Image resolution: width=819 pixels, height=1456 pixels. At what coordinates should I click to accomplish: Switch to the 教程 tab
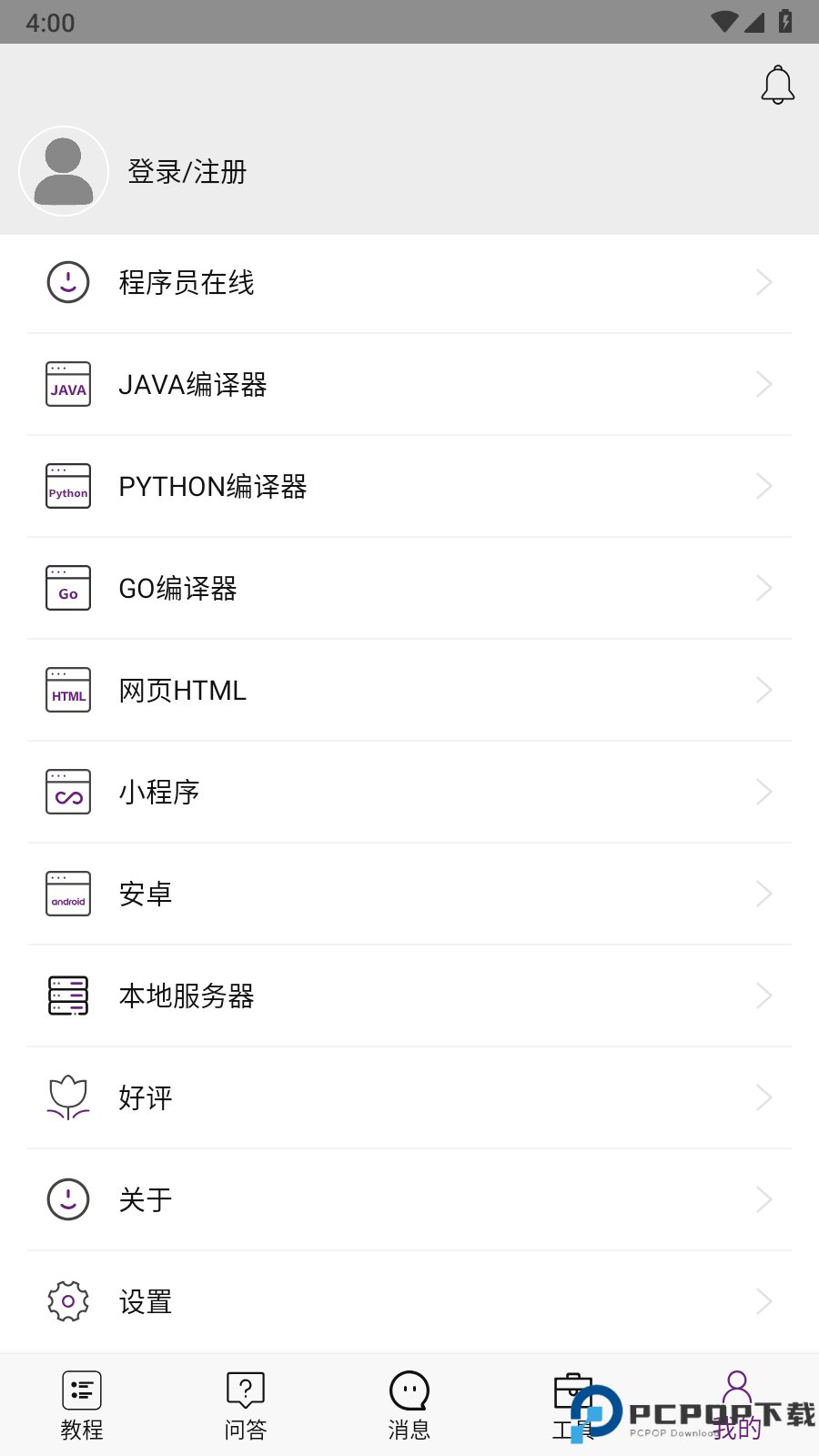(81, 1404)
